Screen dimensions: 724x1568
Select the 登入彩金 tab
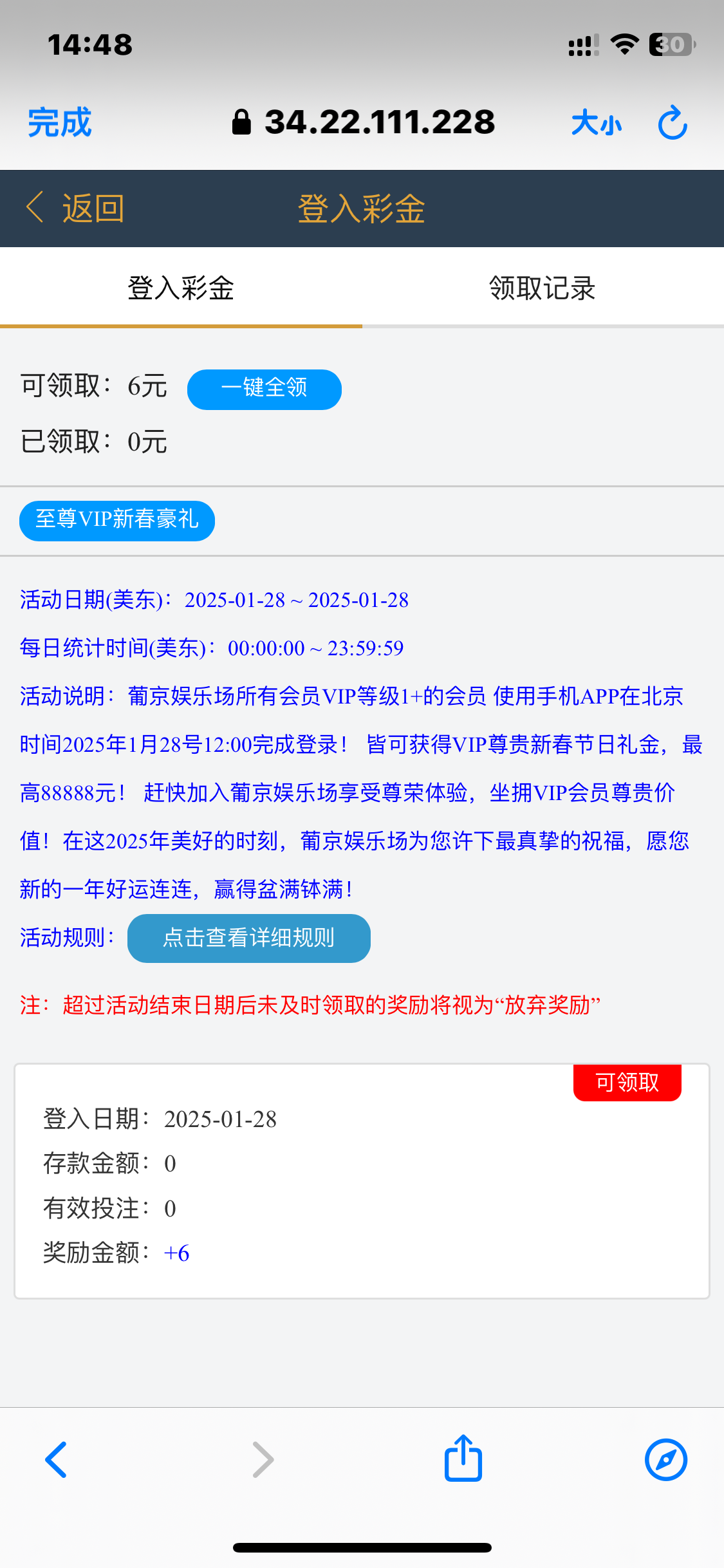(x=181, y=288)
